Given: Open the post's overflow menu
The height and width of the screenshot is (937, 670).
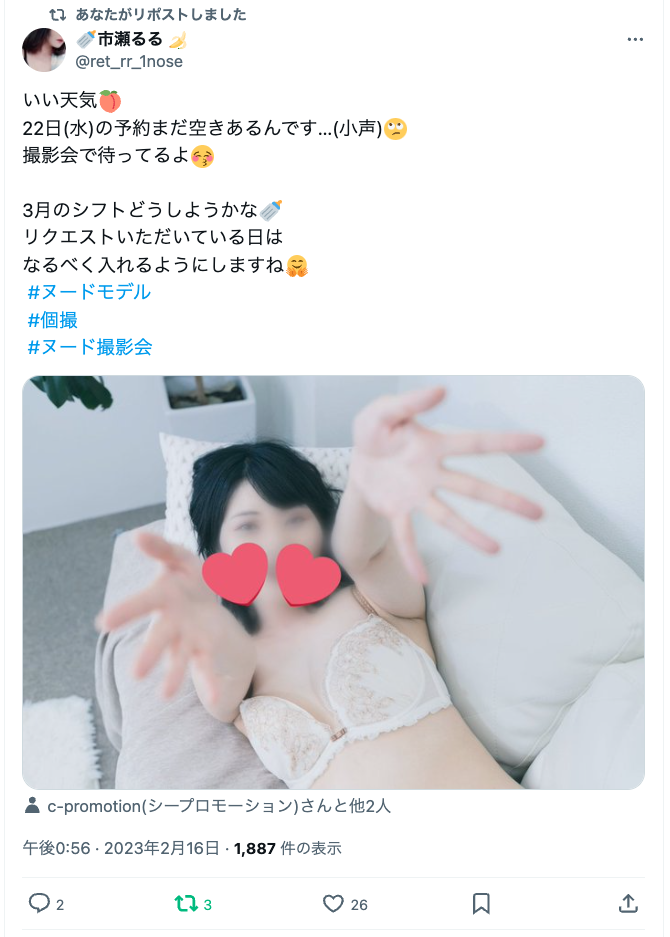Looking at the screenshot, I should click(635, 40).
